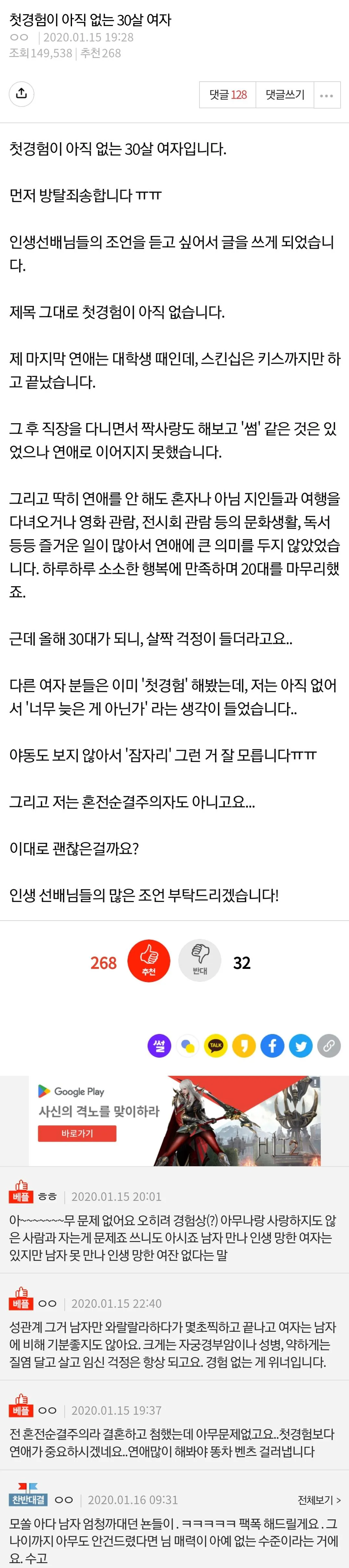Share the post on Twitter
Viewport: 349px width, 1568px height.
300,1046
